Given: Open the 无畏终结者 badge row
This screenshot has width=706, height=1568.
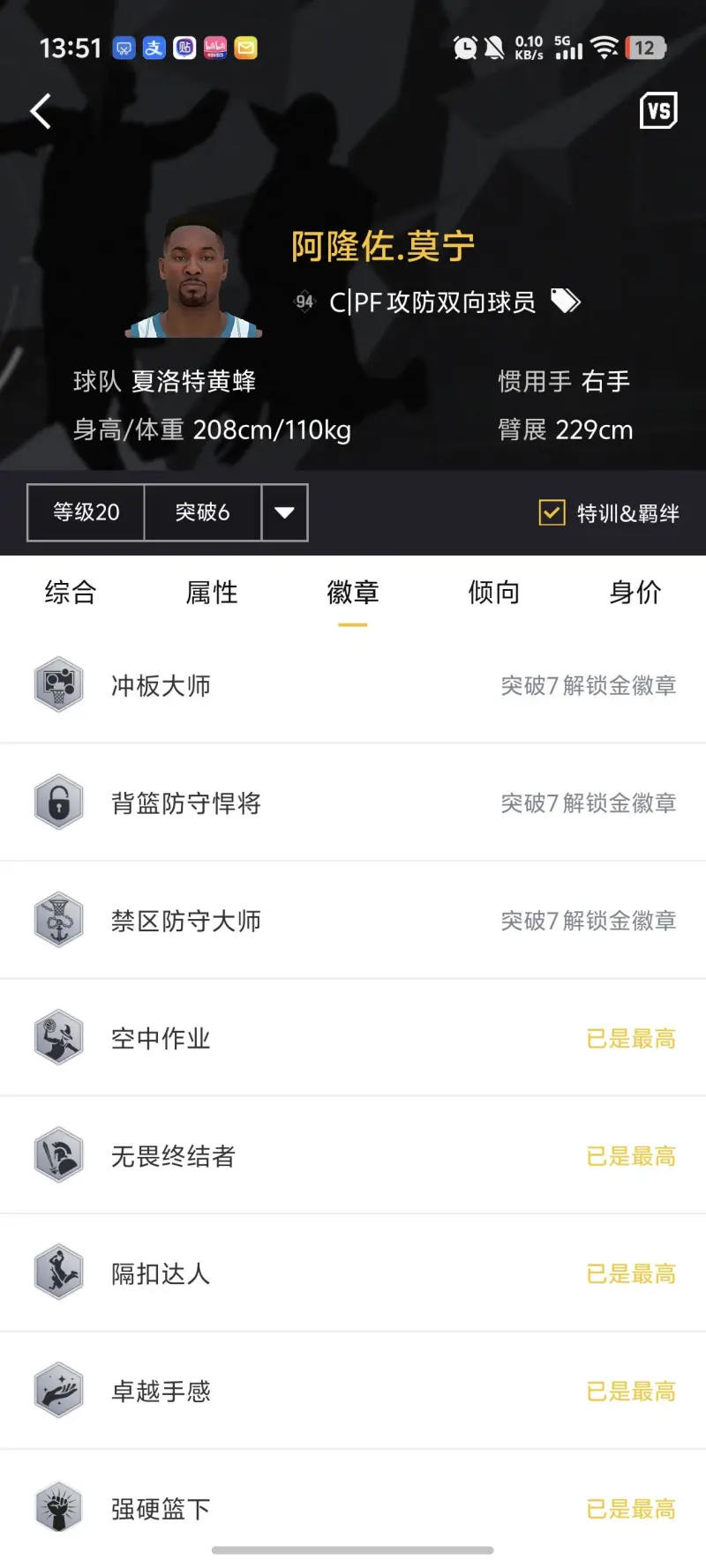Looking at the screenshot, I should (x=353, y=1155).
